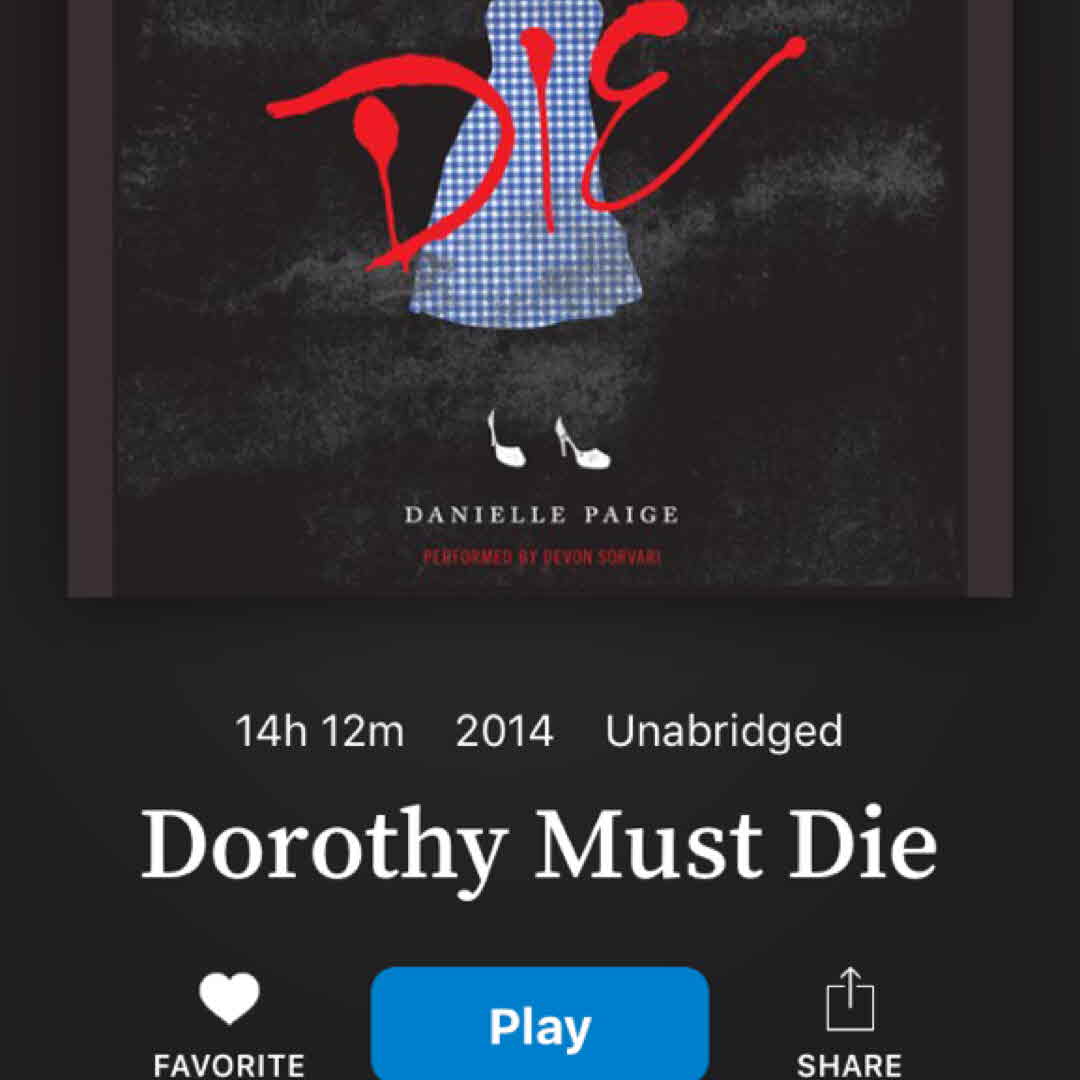Play the Dorothy Must Die audiobook
Viewport: 1080px width, 1080px height.
[x=540, y=1025]
